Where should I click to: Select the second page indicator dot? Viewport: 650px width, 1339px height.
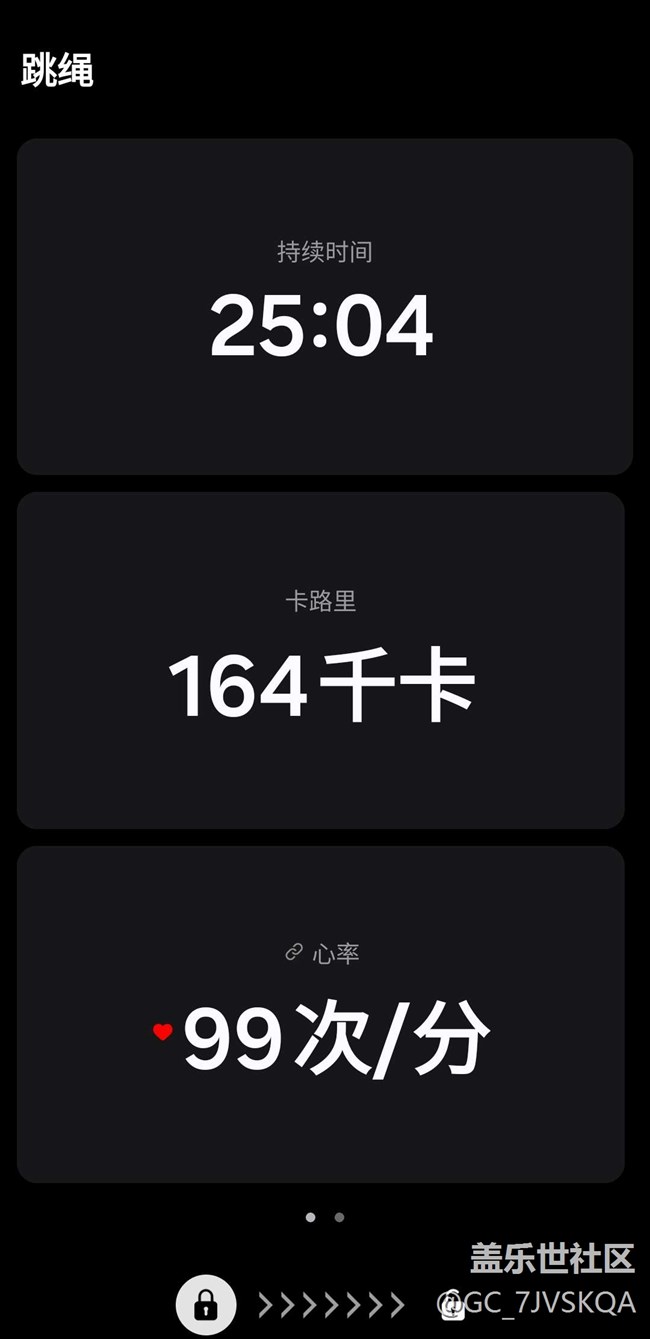click(x=339, y=1217)
